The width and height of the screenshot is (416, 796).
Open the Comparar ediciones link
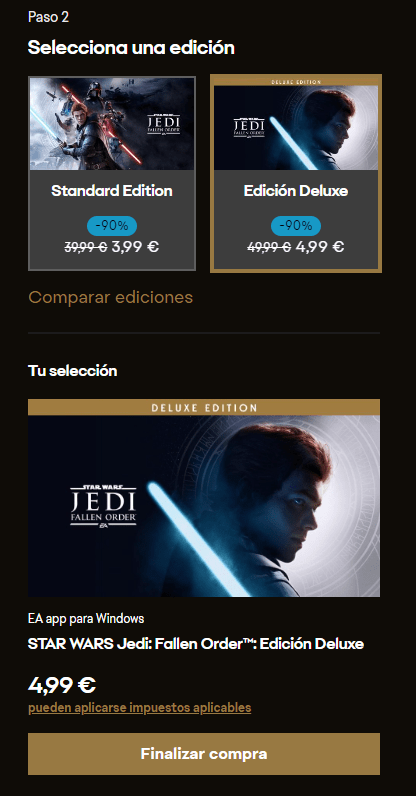(x=110, y=297)
